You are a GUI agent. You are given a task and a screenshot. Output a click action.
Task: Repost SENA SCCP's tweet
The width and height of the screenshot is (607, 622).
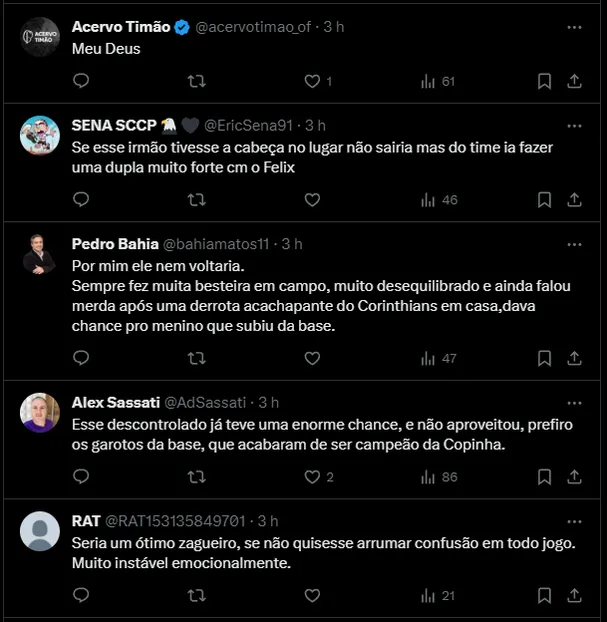coord(197,200)
